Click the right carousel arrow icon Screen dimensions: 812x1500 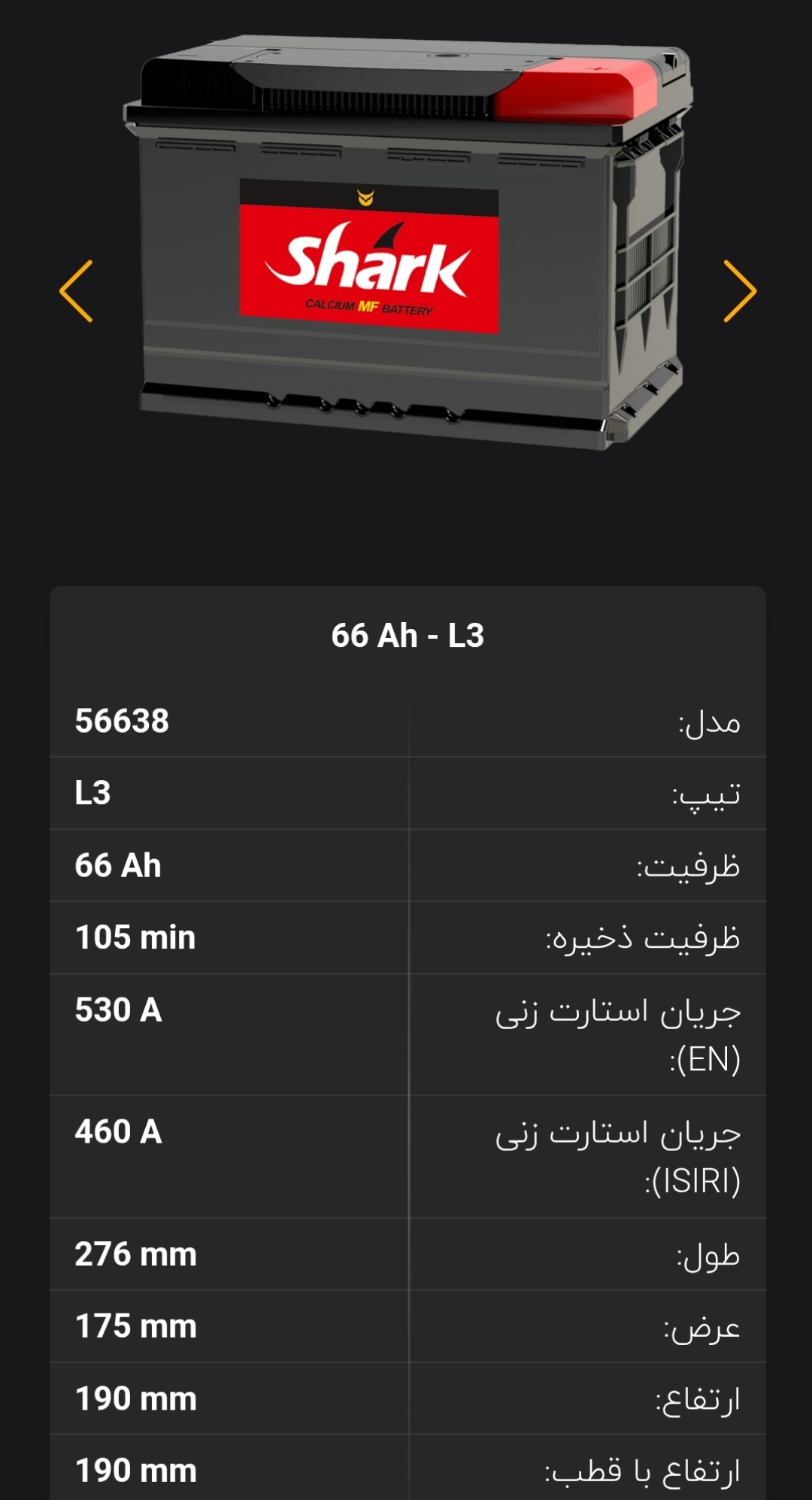click(741, 292)
